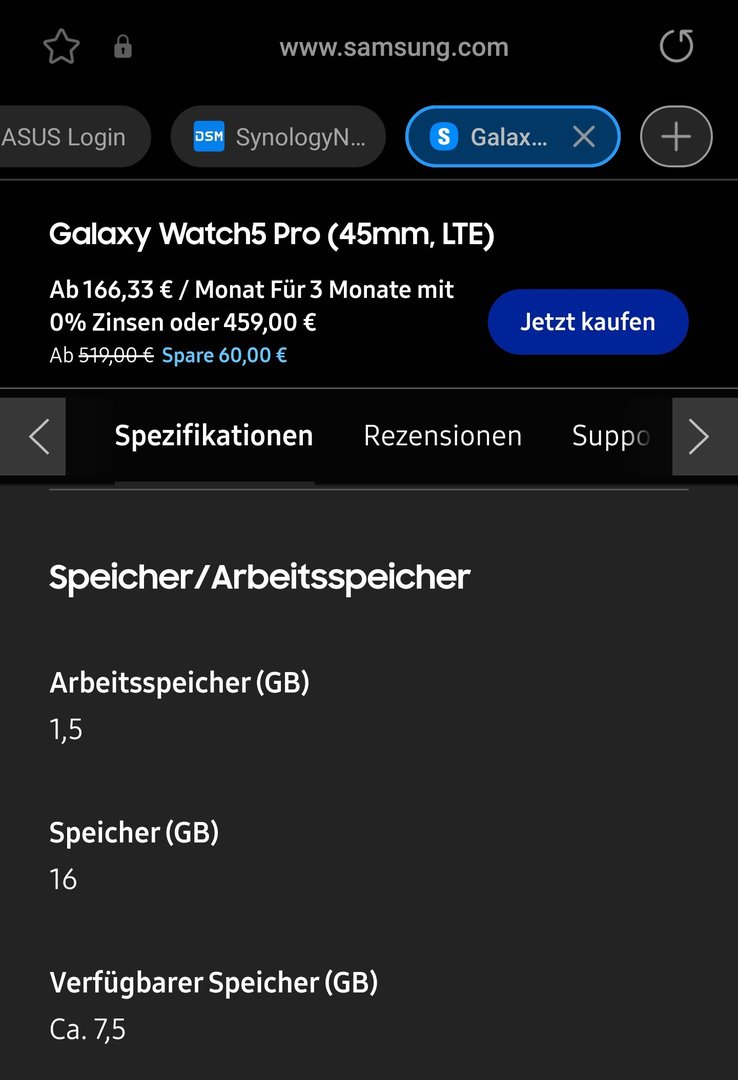This screenshot has width=738, height=1080.
Task: Show more section tabs with right arrow
Action: coord(700,437)
